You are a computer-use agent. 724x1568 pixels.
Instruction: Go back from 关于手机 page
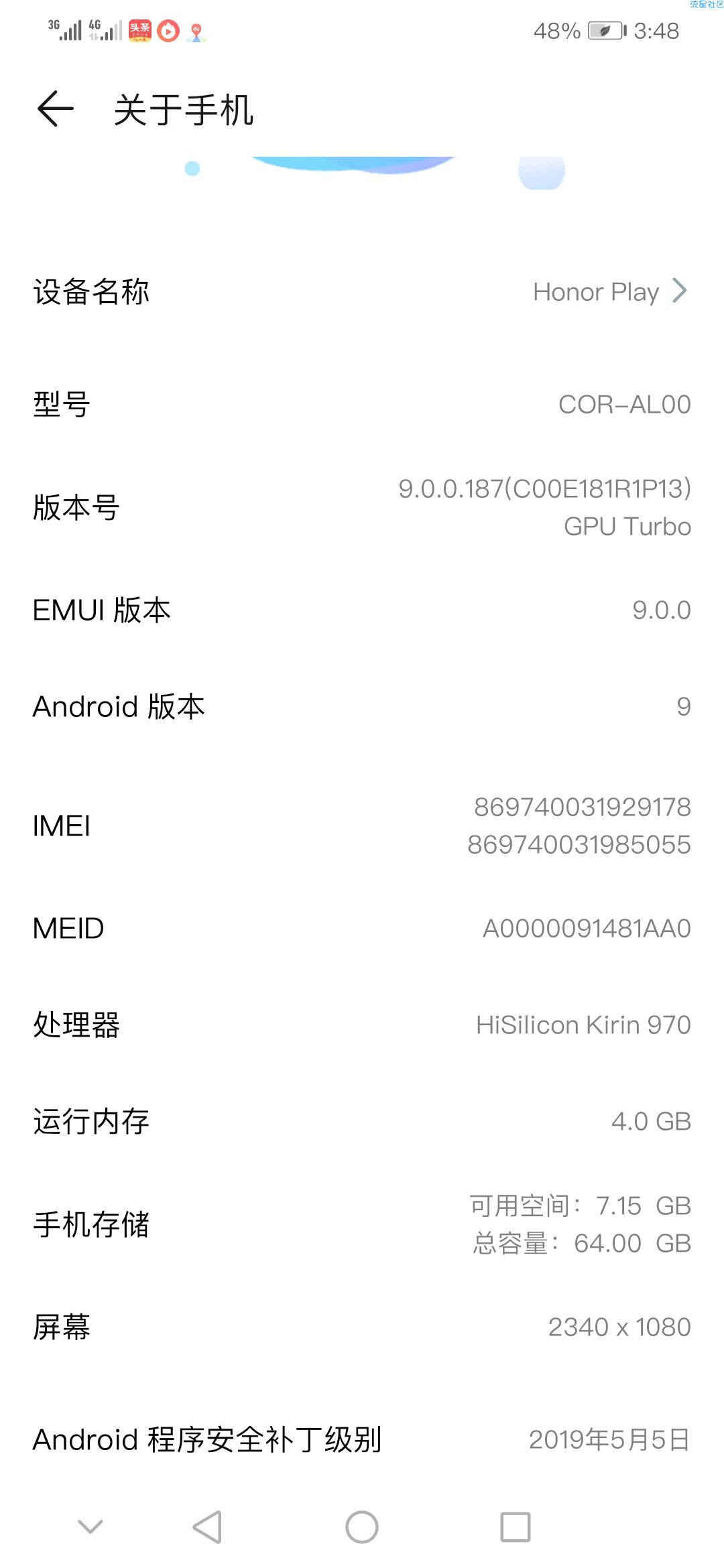point(55,109)
